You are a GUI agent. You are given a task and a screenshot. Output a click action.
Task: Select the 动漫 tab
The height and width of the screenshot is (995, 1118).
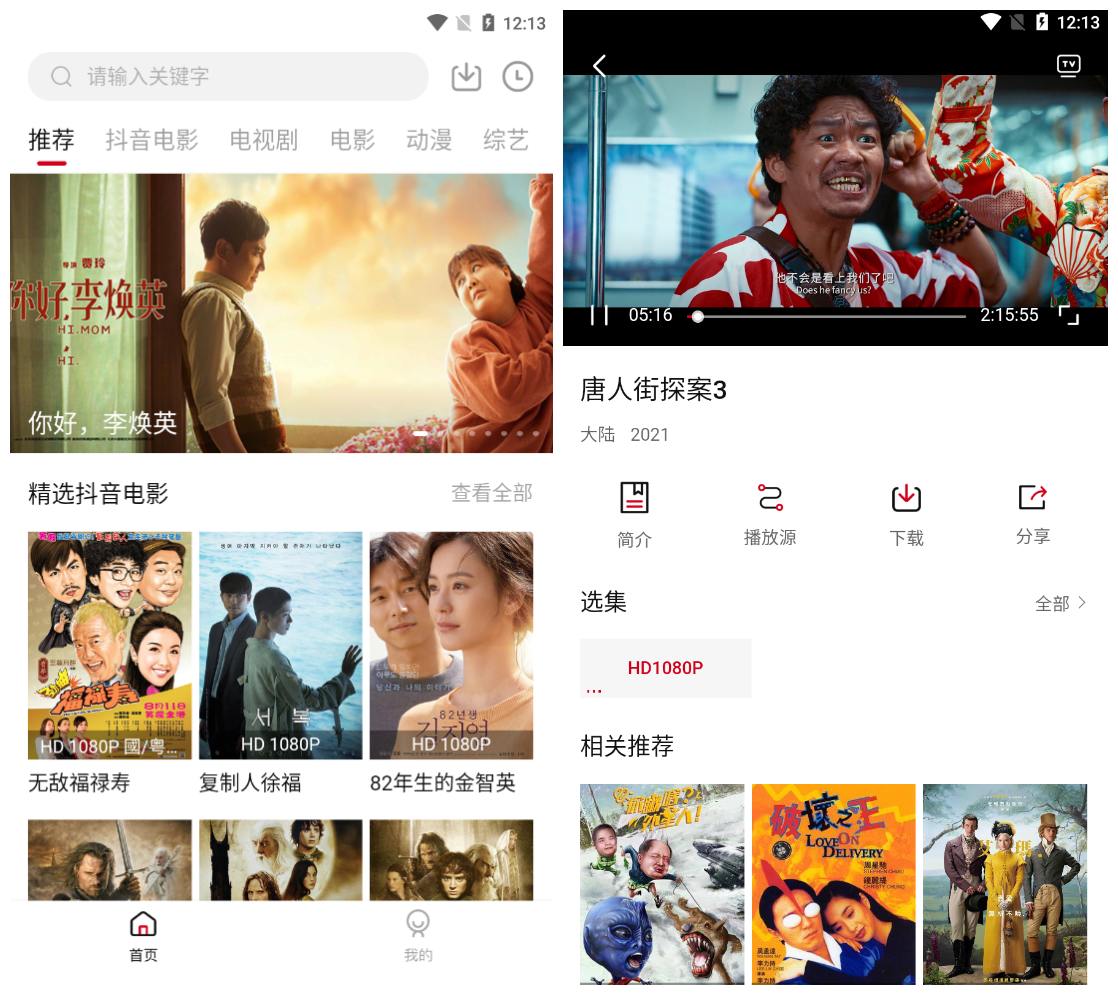429,140
